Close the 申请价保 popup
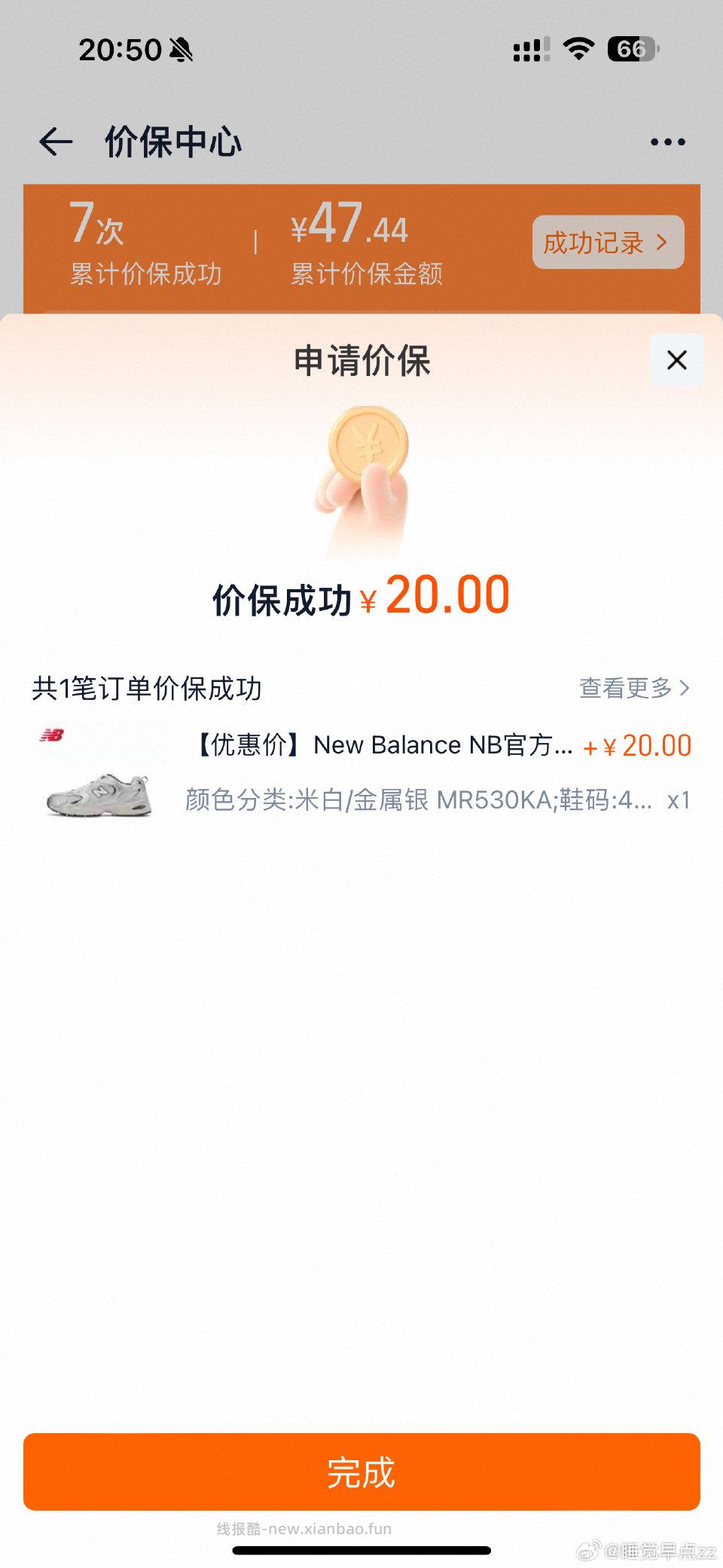The image size is (723, 1568). point(676,360)
